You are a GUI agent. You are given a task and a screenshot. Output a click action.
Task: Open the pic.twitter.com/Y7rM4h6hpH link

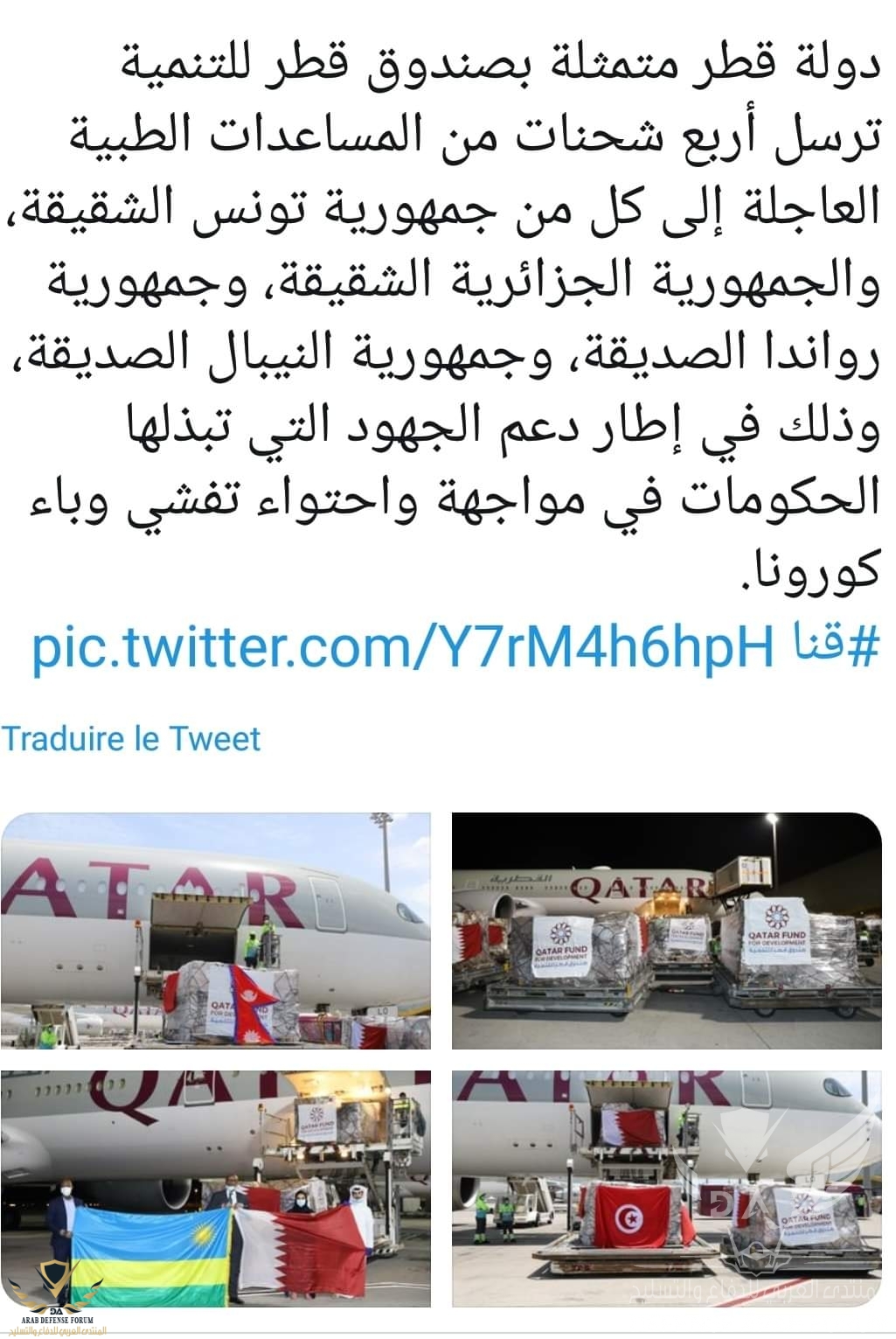[x=404, y=648]
